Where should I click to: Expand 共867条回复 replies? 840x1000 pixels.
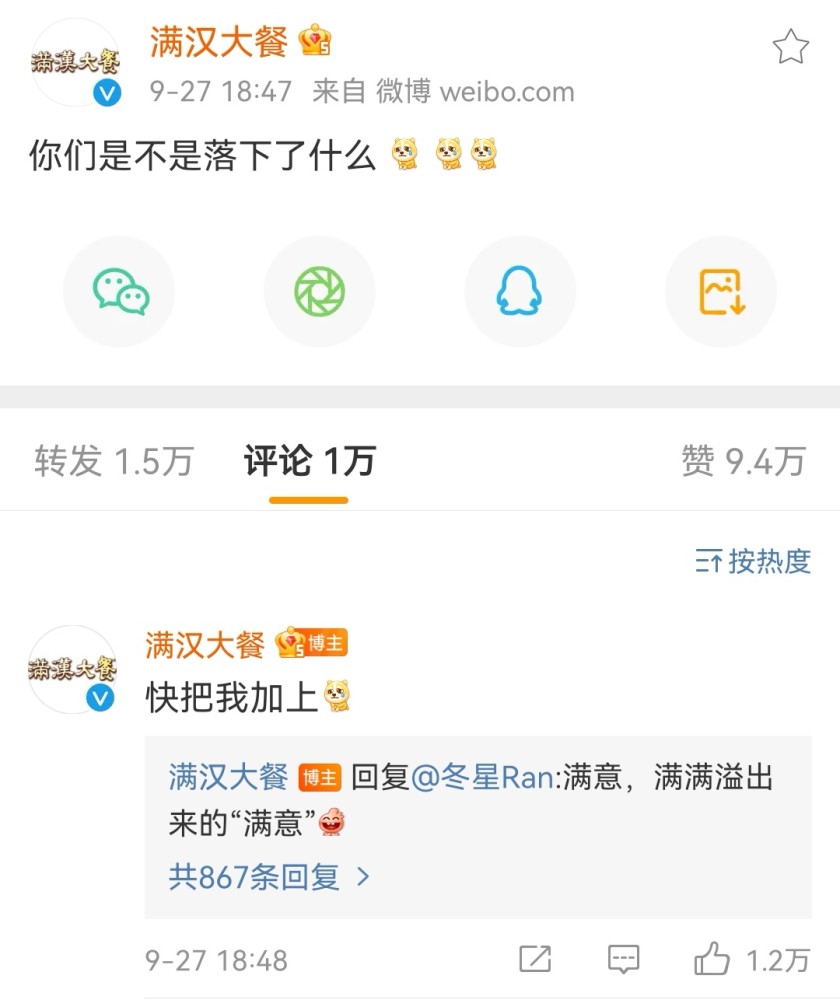269,877
